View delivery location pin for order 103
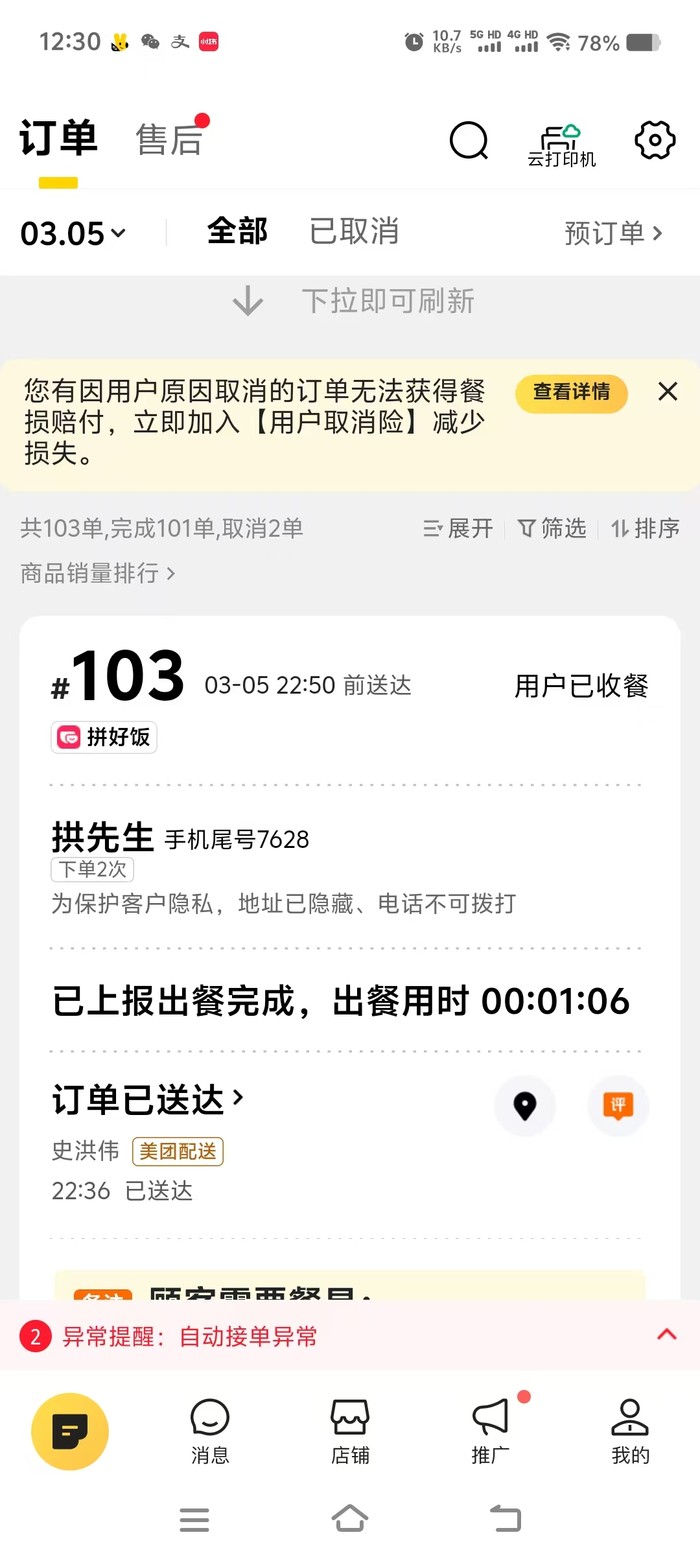Screen dimensions: 700x1561 pos(525,1106)
